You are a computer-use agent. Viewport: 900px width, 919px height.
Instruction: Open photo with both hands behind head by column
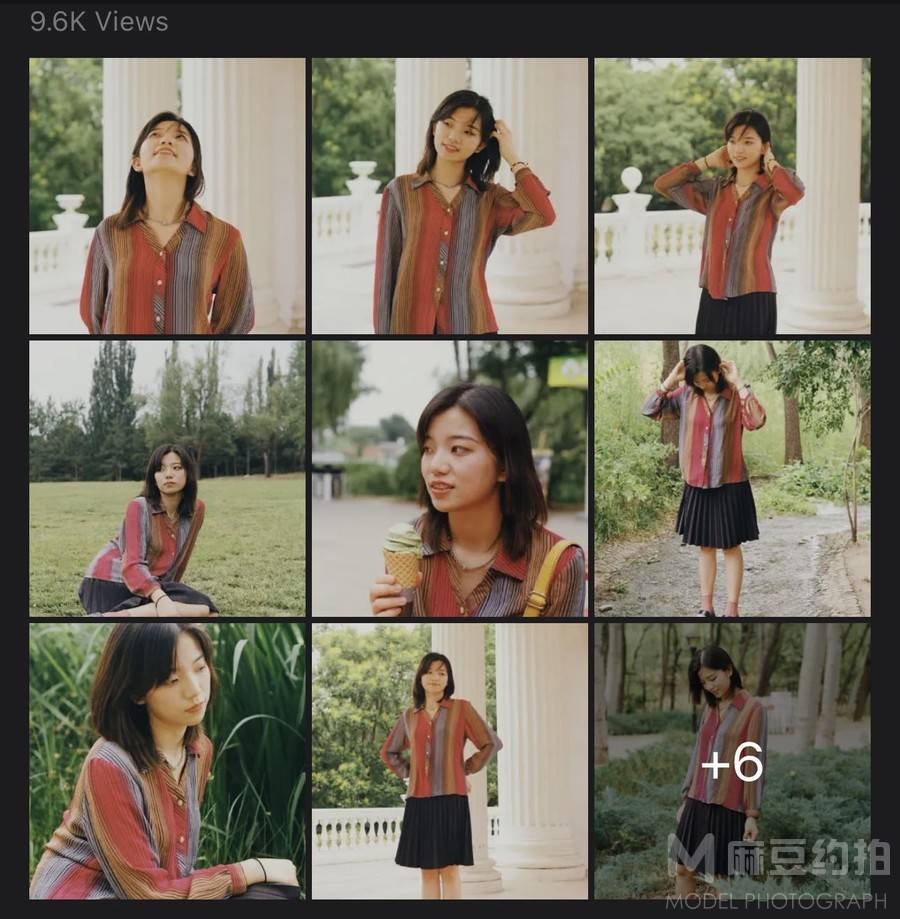tap(732, 196)
